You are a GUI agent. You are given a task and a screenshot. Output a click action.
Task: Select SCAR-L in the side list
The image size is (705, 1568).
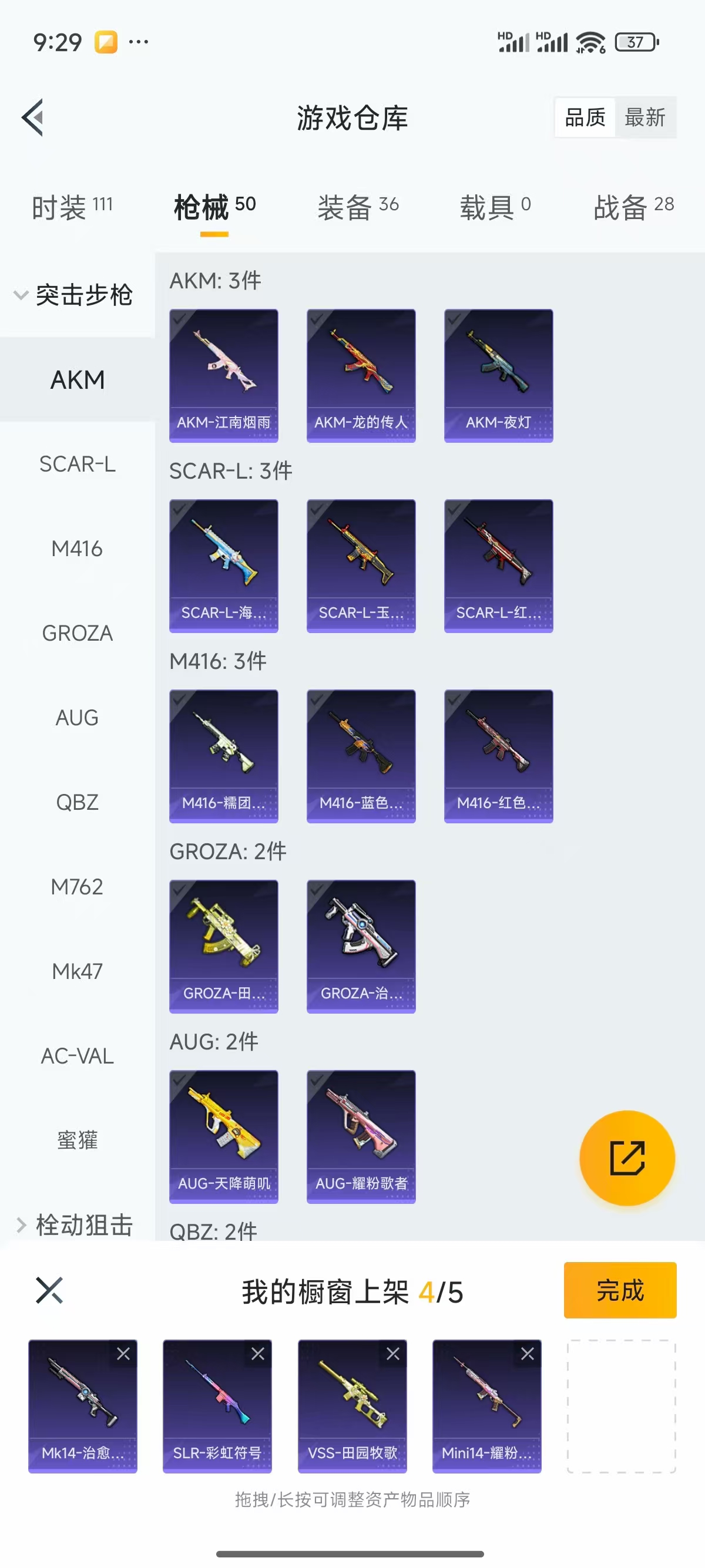pyautogui.click(x=78, y=464)
